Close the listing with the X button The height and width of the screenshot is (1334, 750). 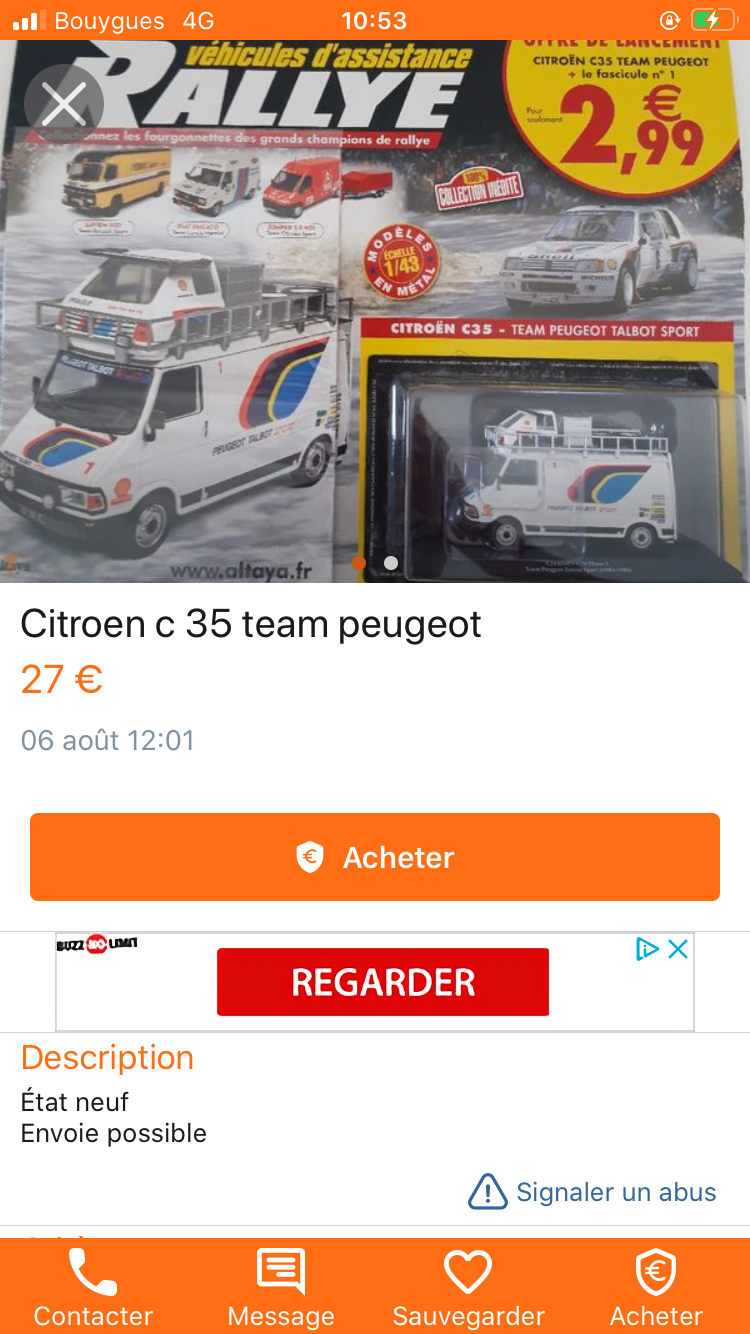[x=64, y=104]
